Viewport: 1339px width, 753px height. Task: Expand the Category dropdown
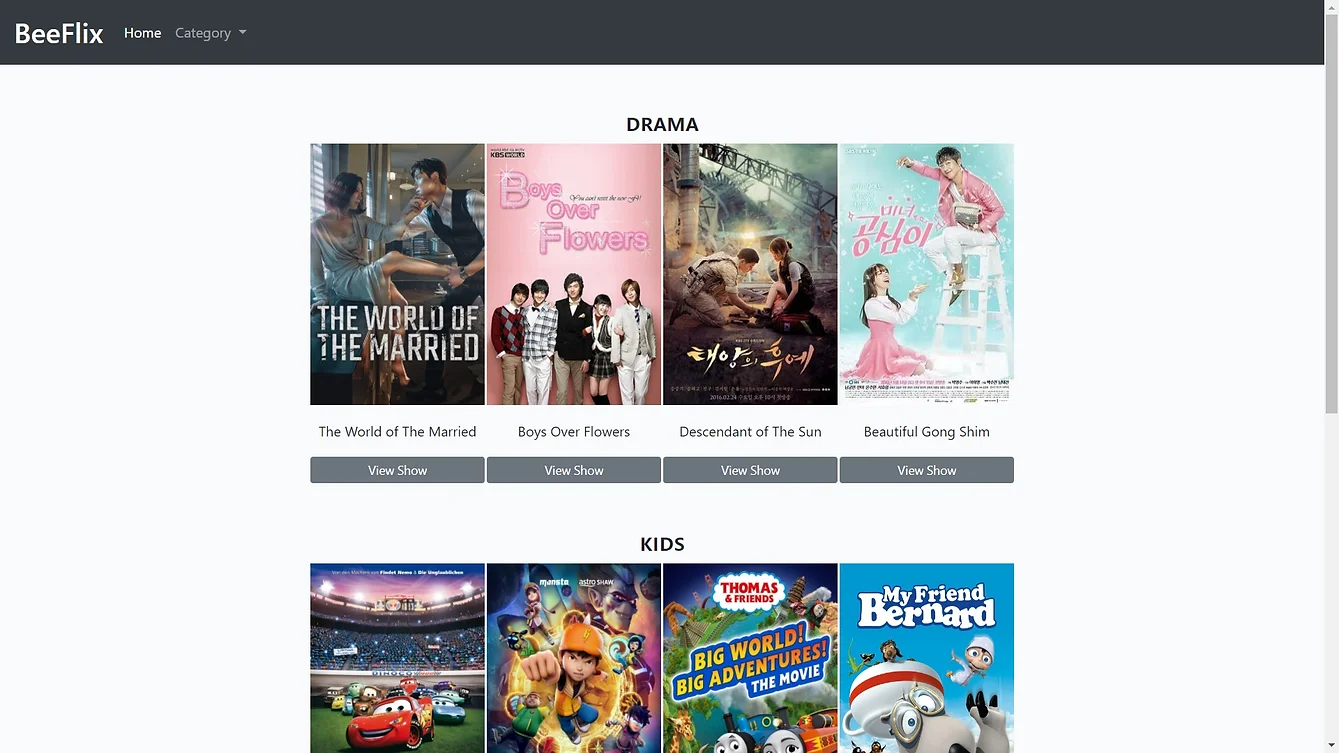(x=210, y=33)
